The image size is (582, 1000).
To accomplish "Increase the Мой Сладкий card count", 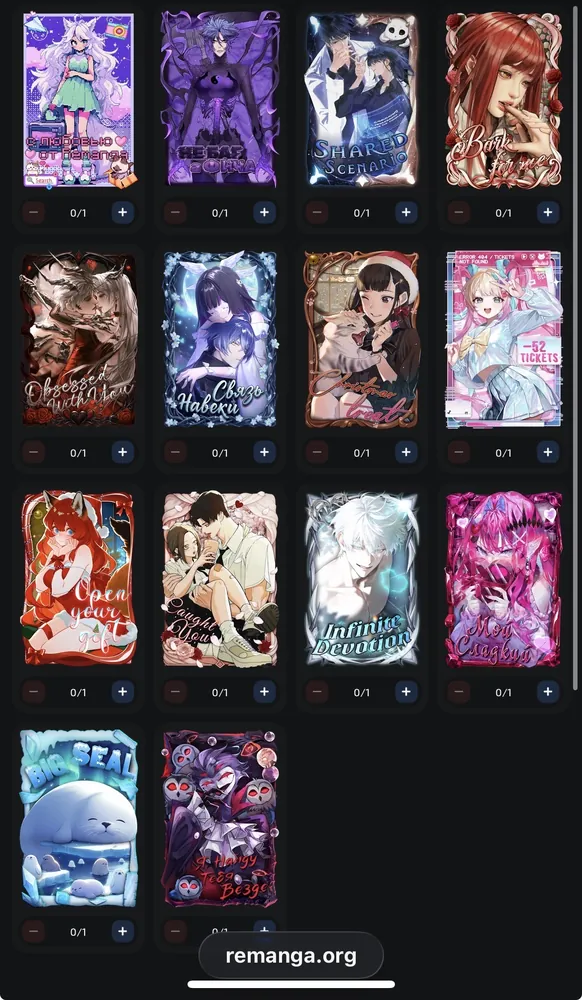I will coord(548,691).
